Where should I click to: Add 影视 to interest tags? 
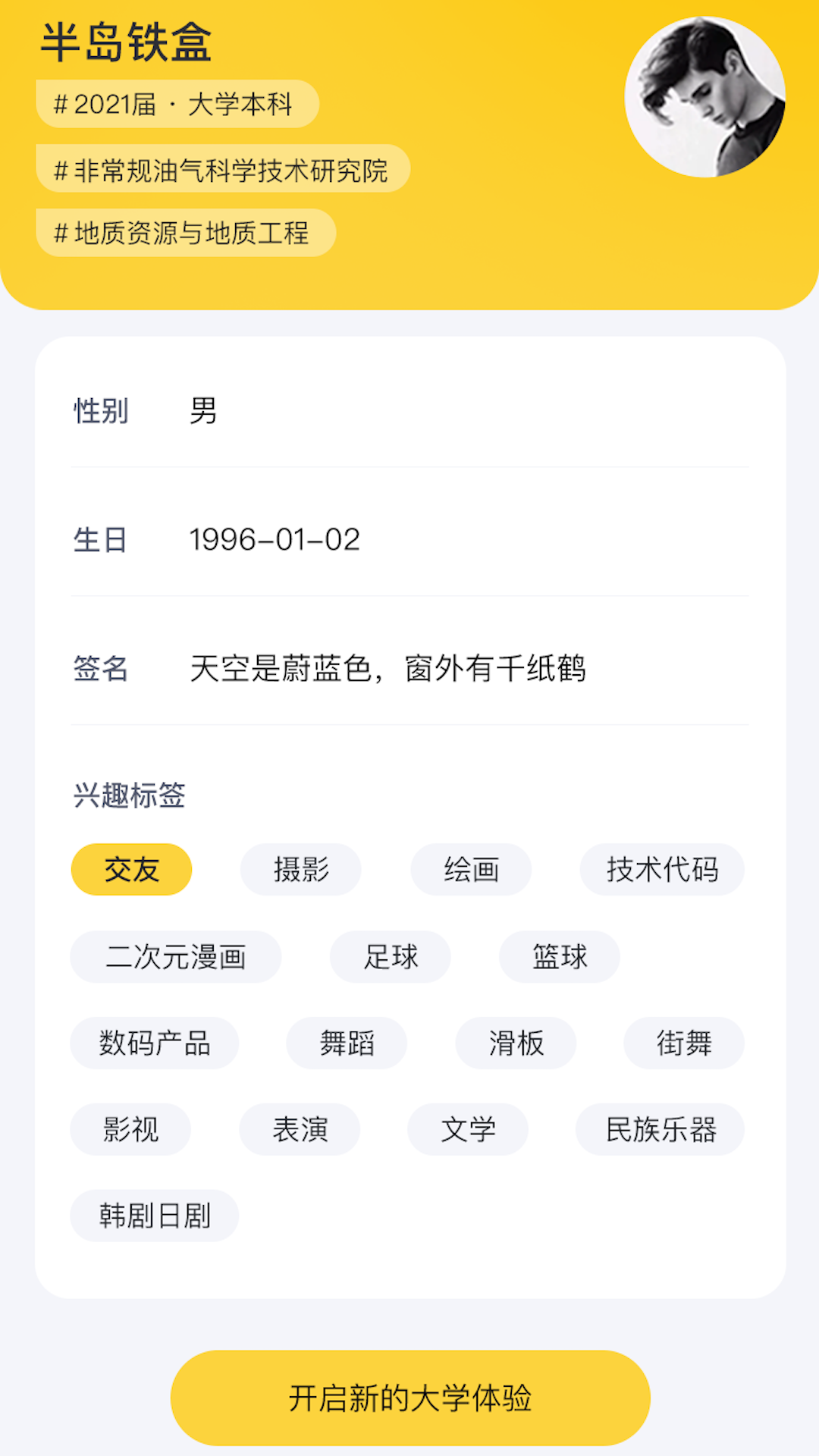(130, 1129)
